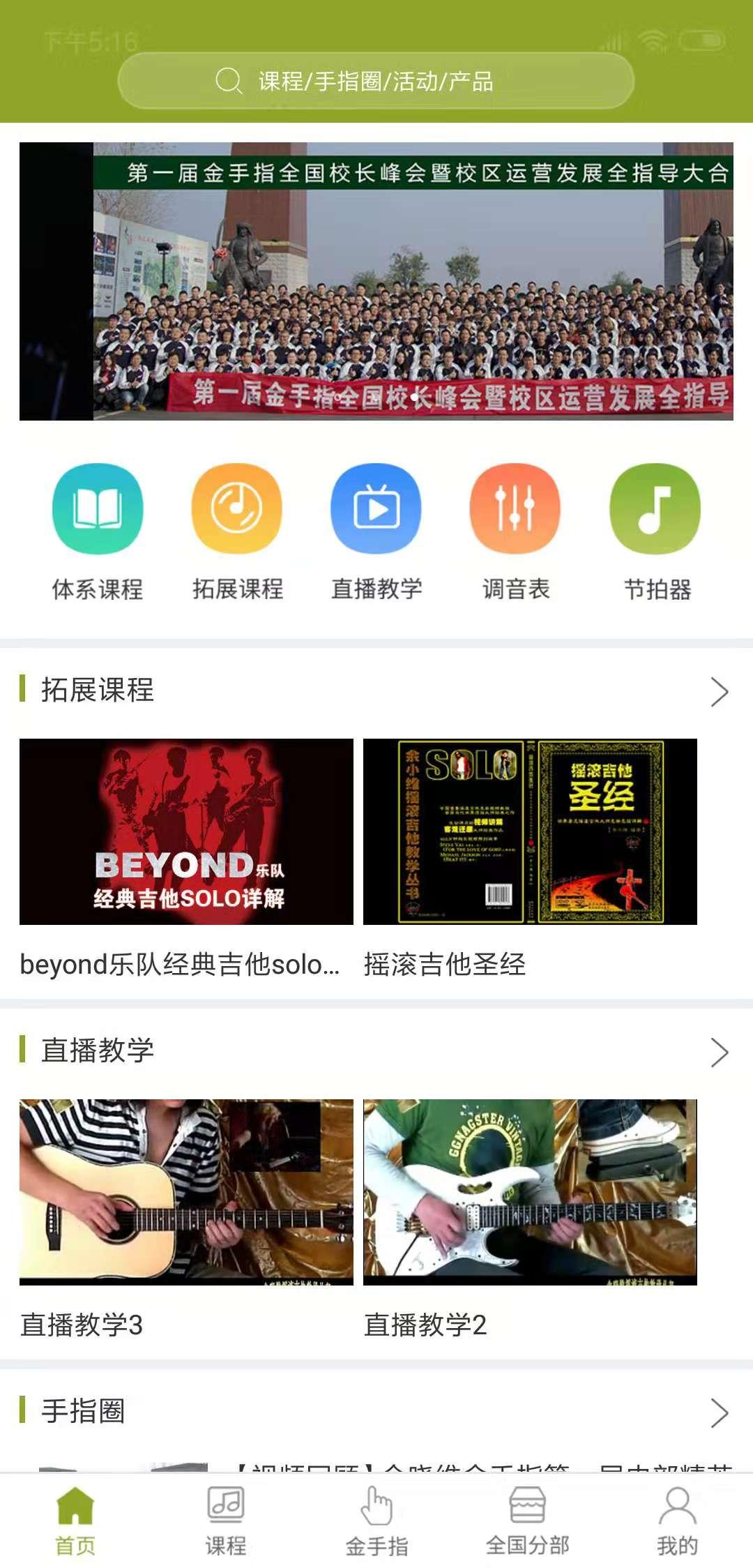Switch to the 金手指 tab

[x=376, y=1522]
